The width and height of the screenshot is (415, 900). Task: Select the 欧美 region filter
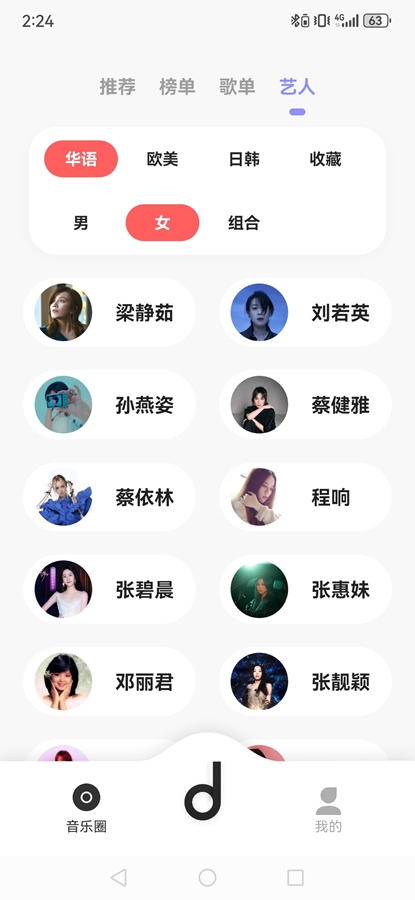(162, 159)
